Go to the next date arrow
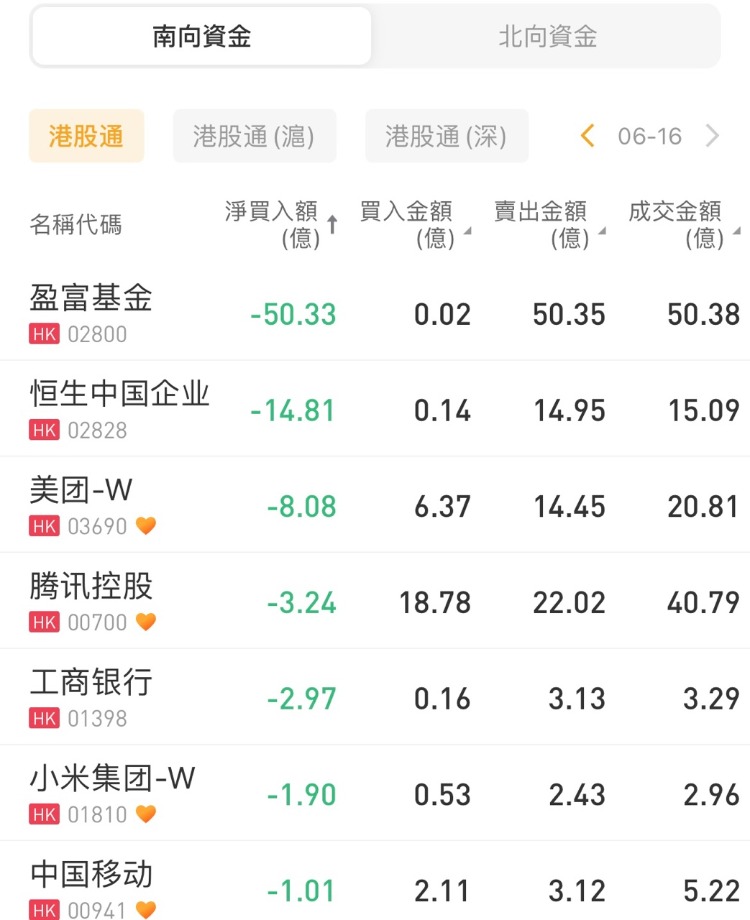The image size is (750, 920). pos(712,136)
